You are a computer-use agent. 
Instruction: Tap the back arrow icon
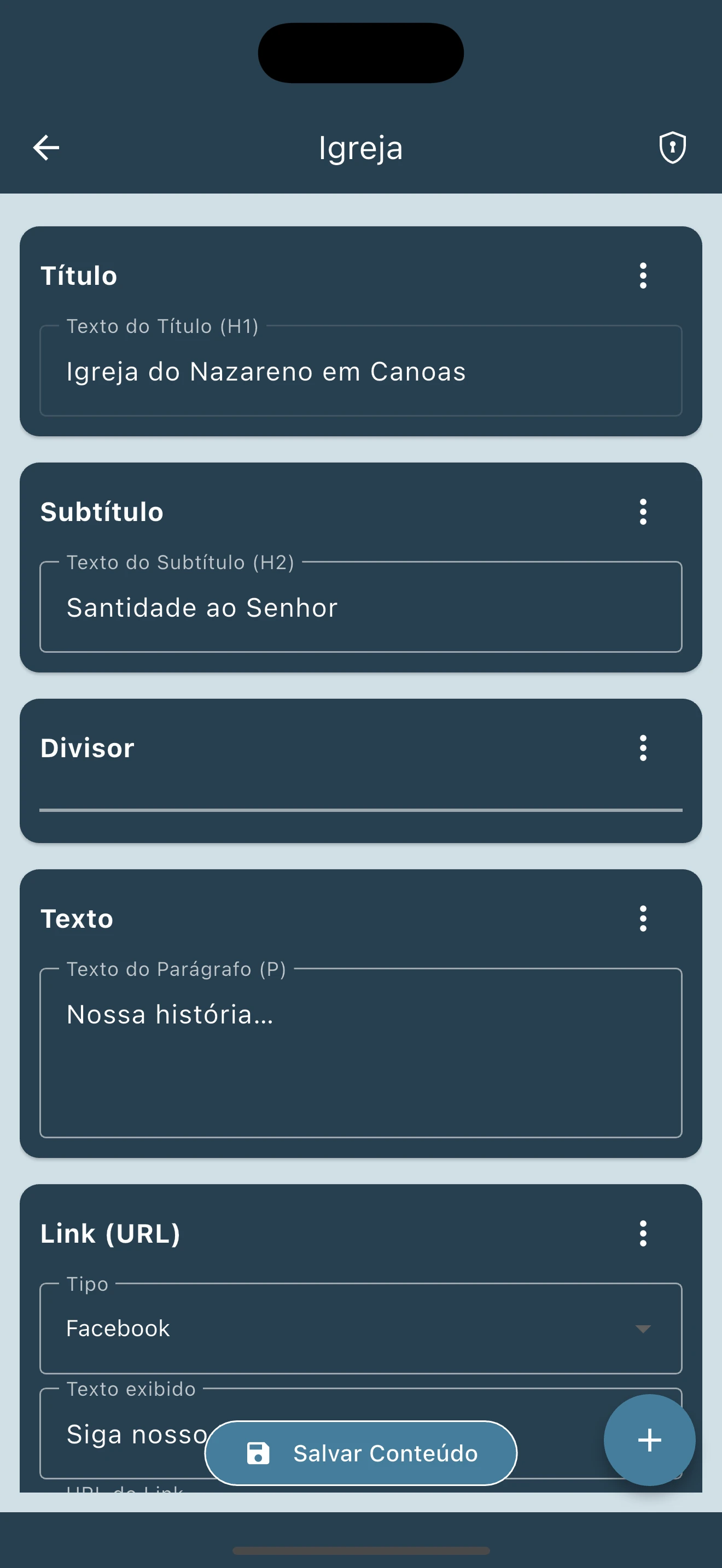pyautogui.click(x=45, y=147)
